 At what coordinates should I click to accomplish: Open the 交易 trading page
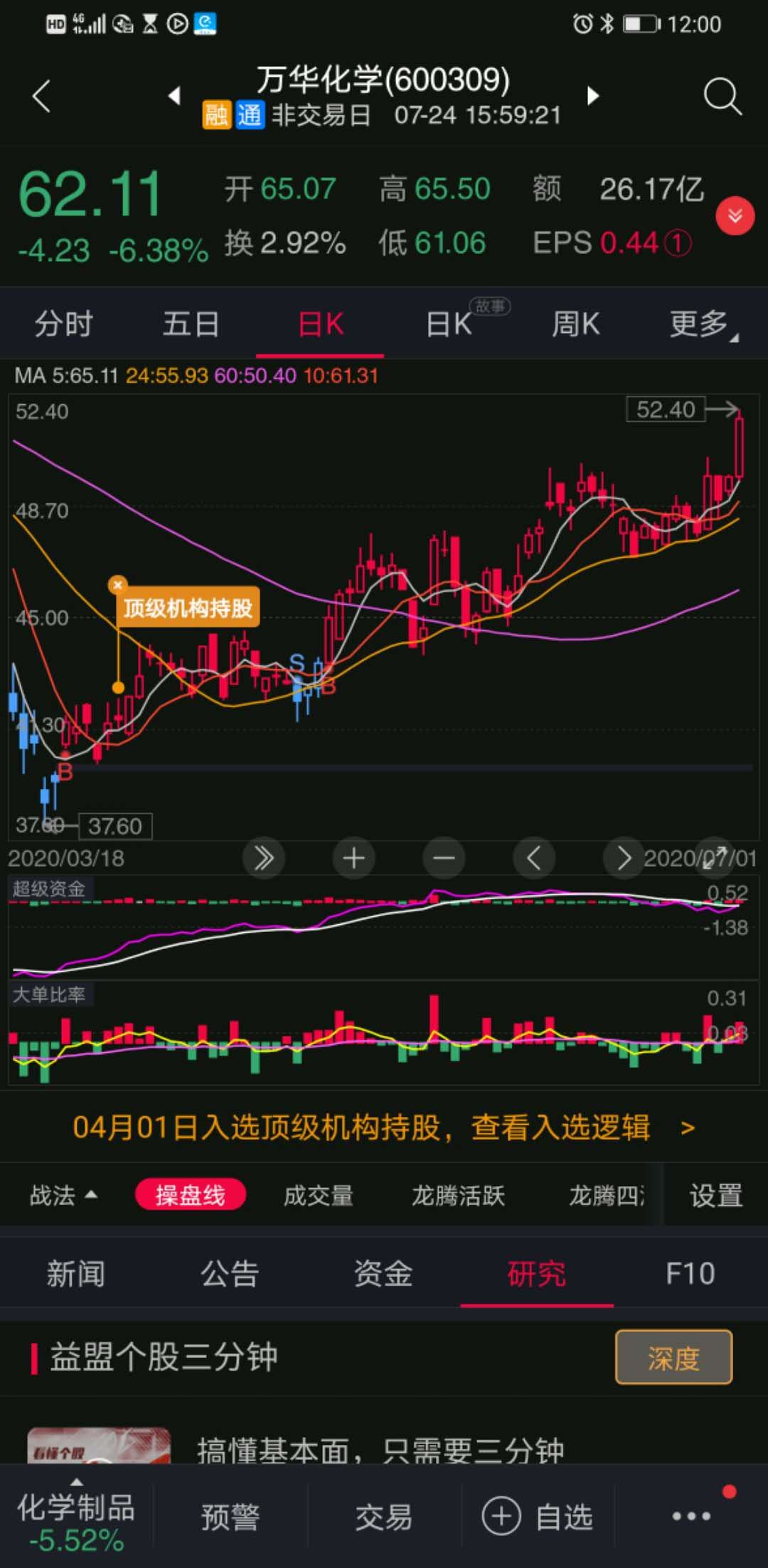(384, 1517)
